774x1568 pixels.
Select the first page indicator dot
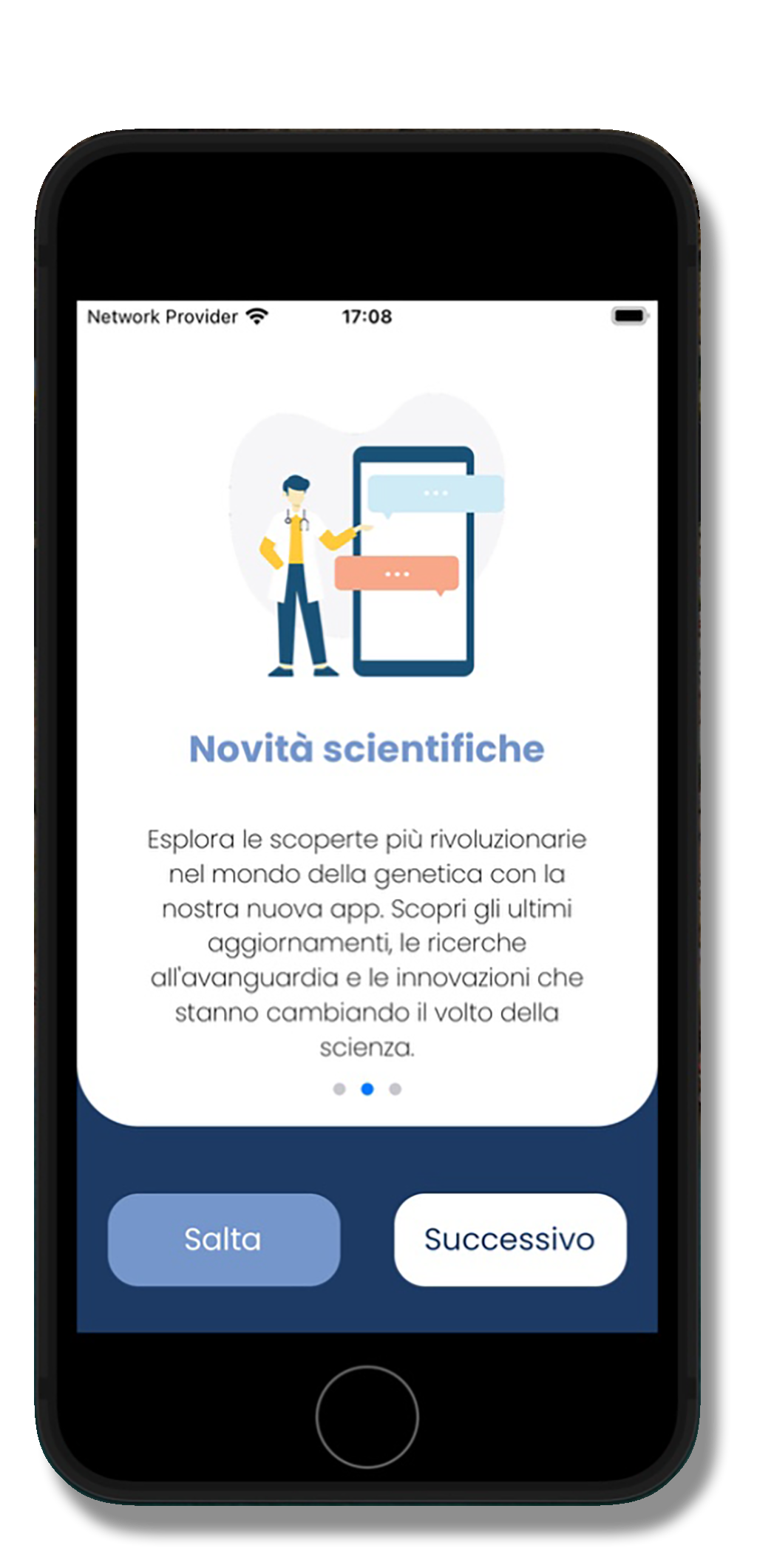(x=339, y=1089)
